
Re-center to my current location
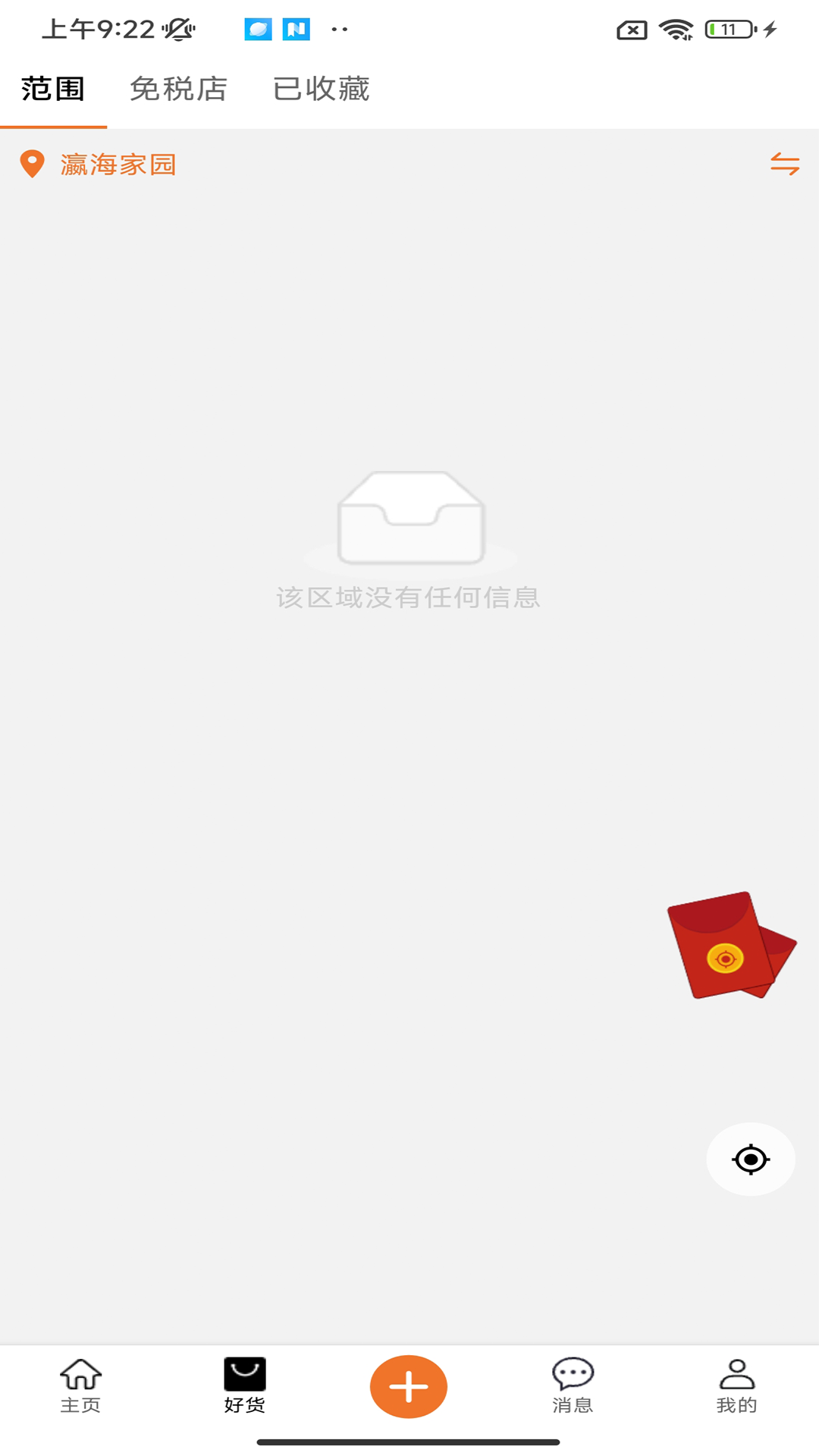751,1159
